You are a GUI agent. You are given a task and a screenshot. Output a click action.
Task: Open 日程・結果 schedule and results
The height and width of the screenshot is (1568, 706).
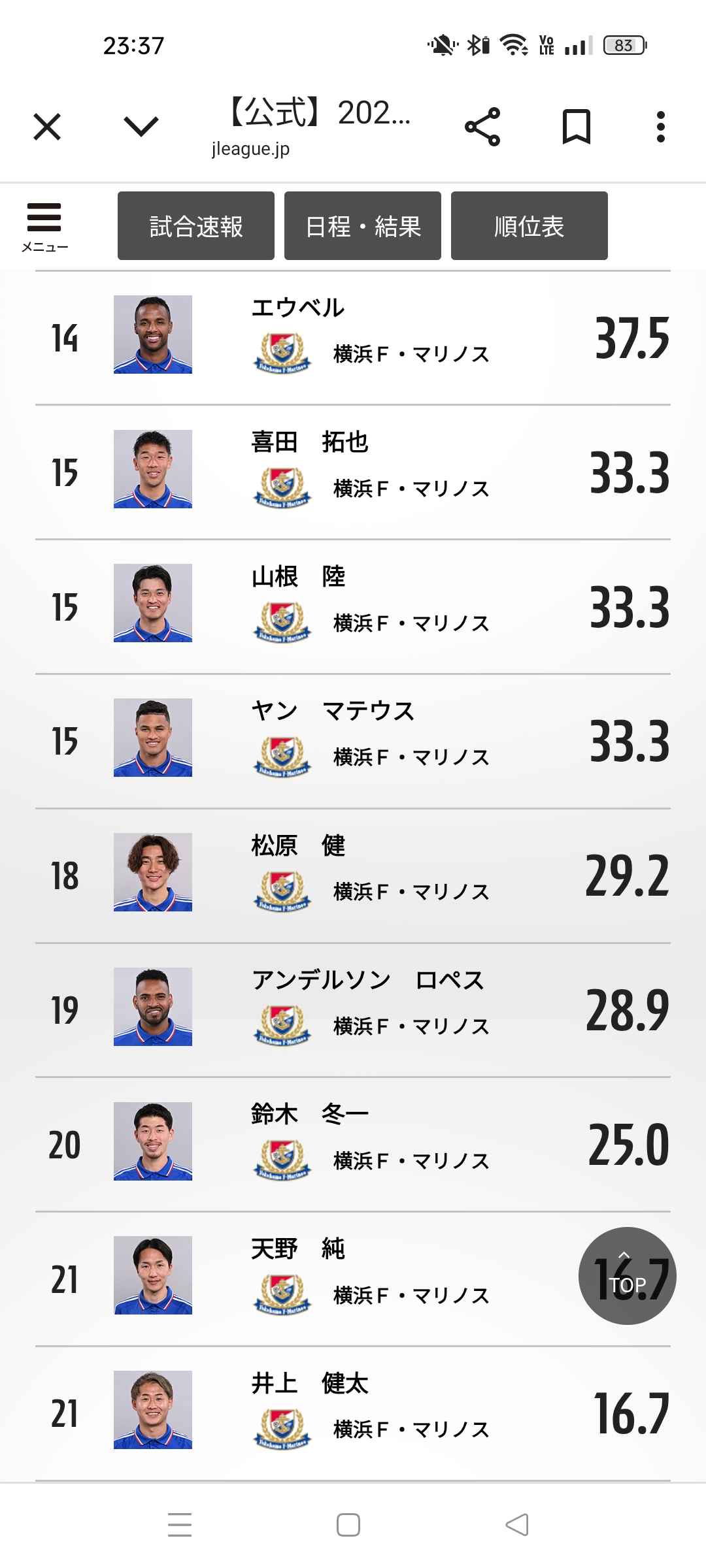(363, 226)
